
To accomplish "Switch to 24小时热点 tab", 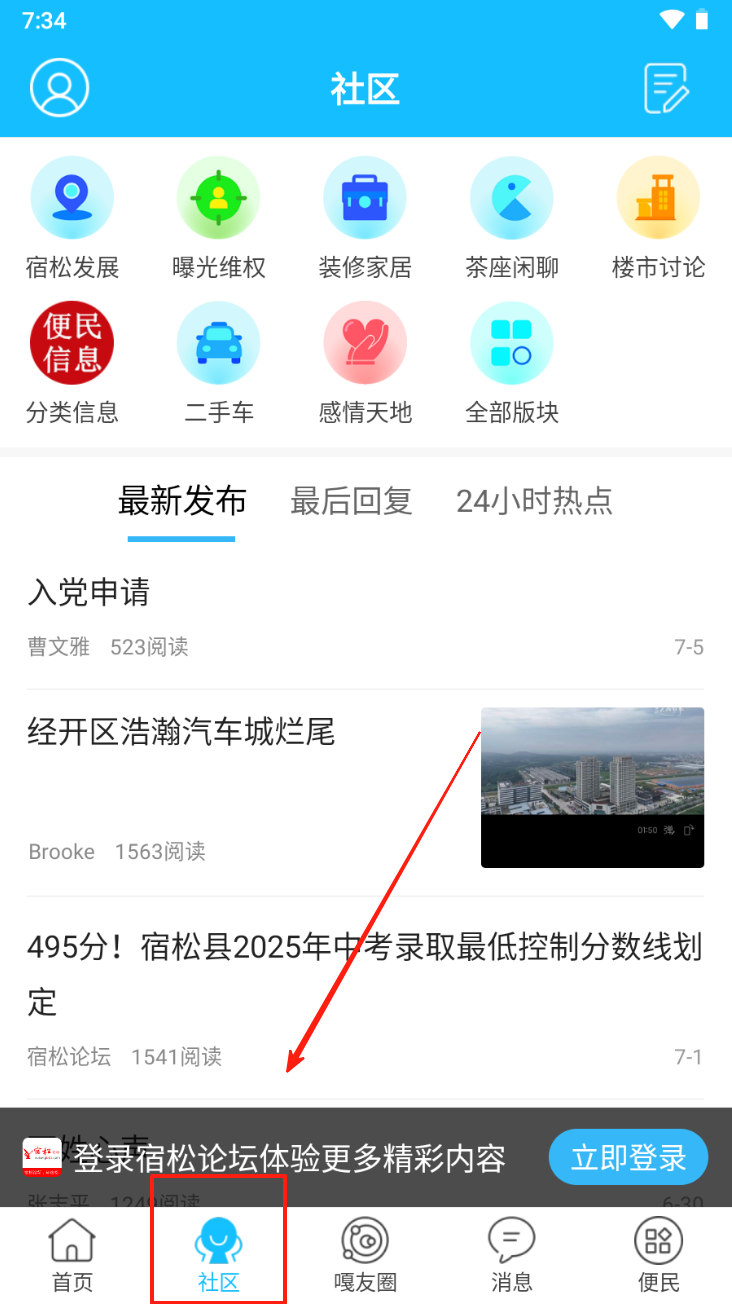I will [x=534, y=501].
